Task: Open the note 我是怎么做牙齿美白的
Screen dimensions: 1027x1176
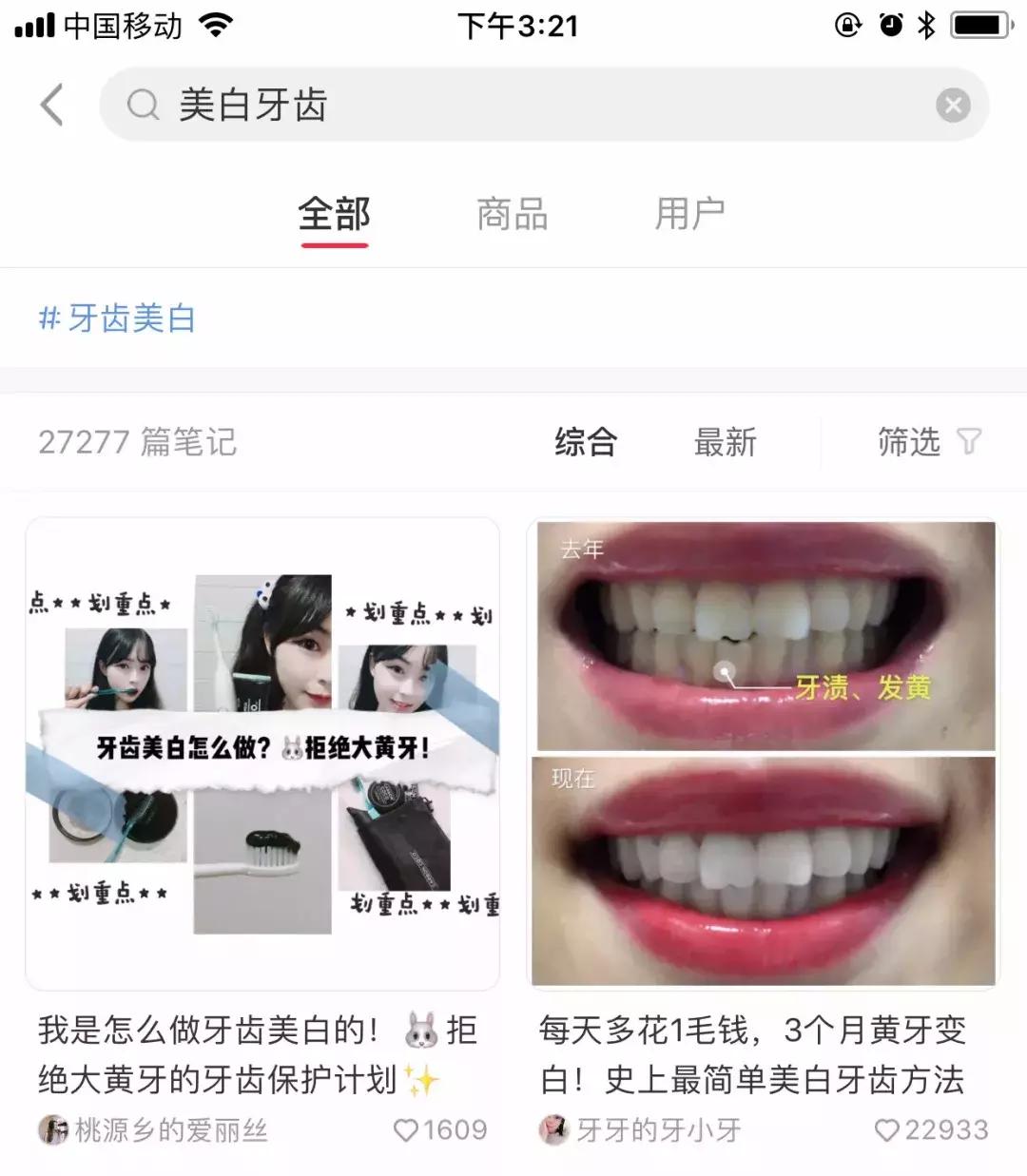Action: click(262, 754)
